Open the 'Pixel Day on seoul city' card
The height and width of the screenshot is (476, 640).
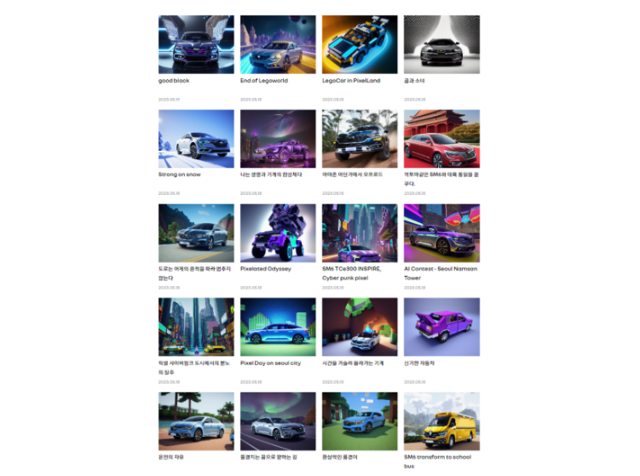click(278, 327)
